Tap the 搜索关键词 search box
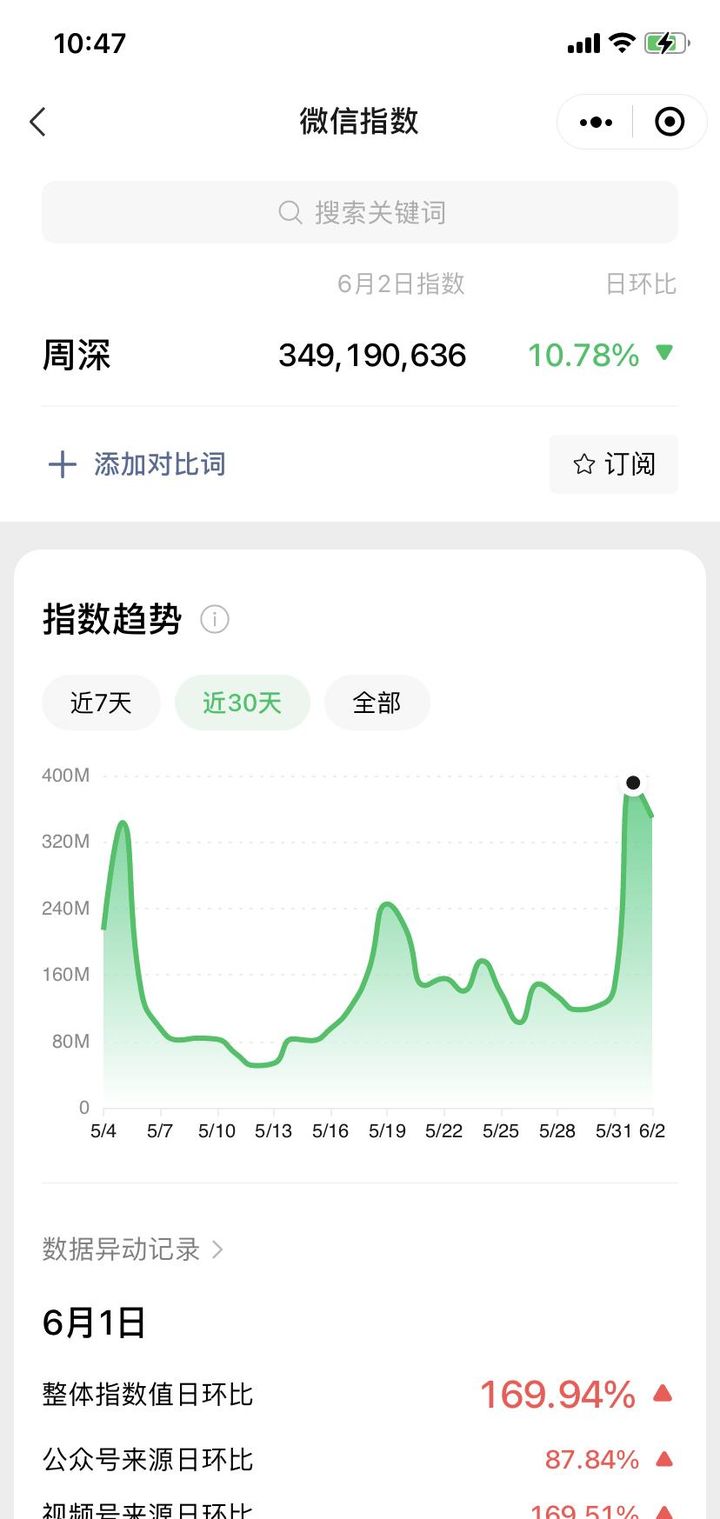 [360, 212]
